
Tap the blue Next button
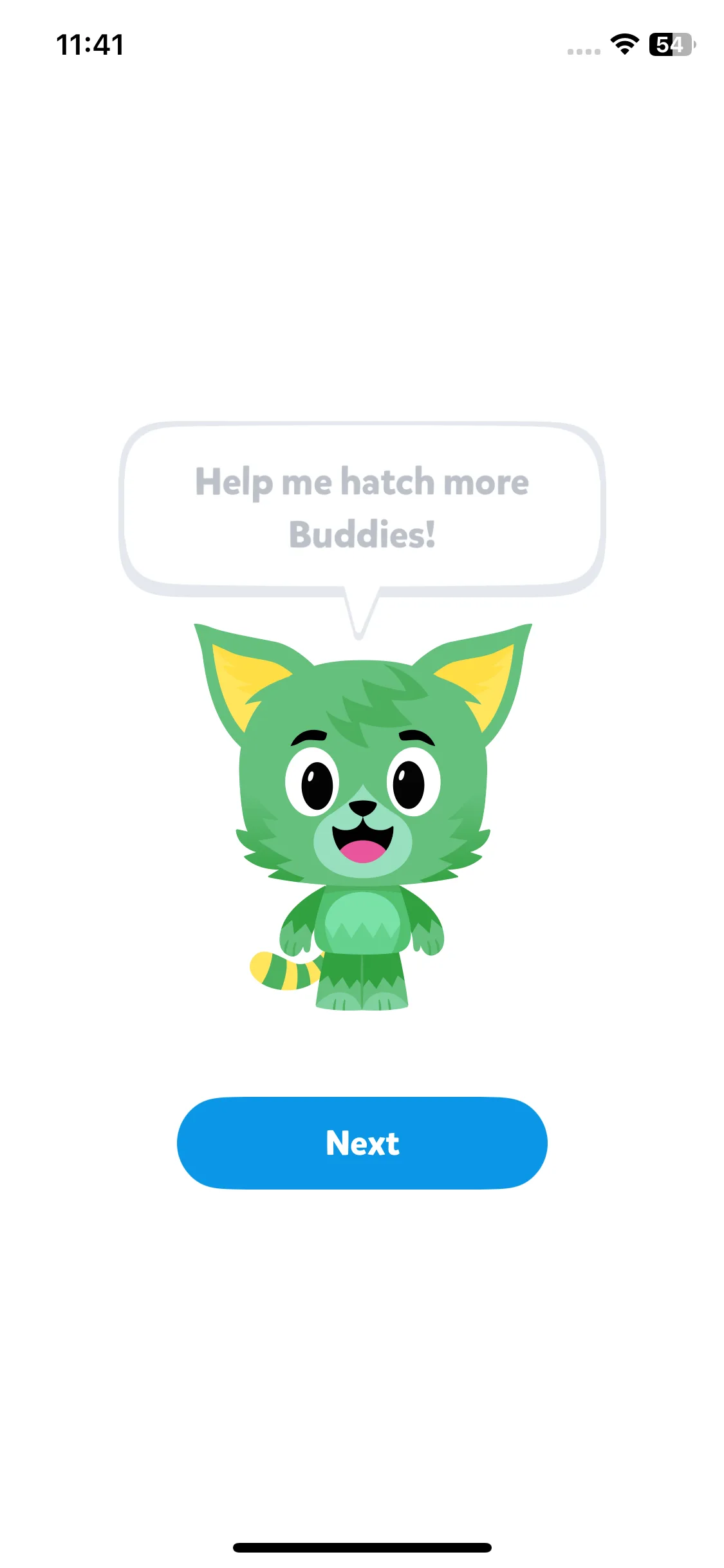click(362, 1143)
